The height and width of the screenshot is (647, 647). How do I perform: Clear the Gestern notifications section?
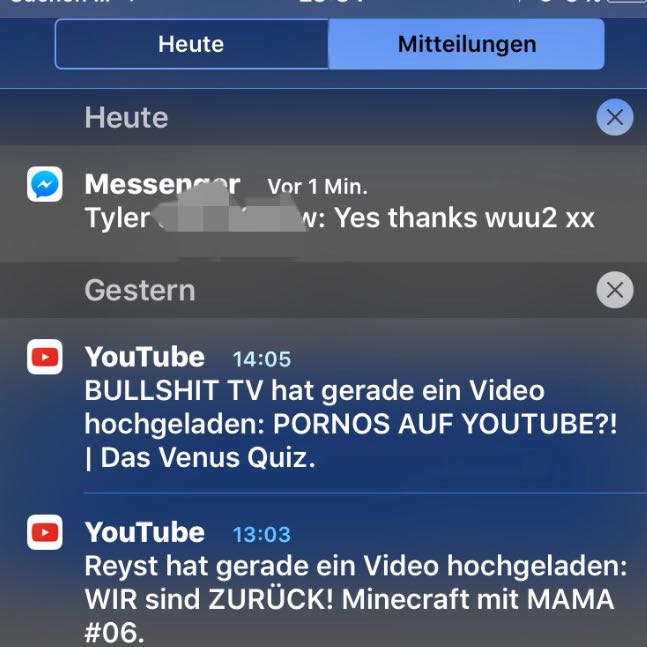[x=614, y=291]
